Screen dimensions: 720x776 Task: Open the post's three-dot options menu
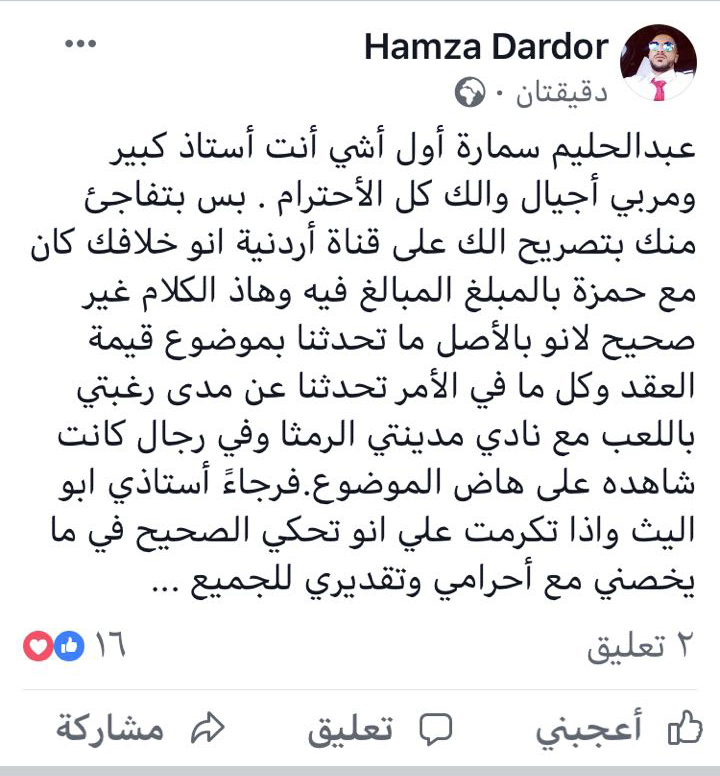pos(79,45)
